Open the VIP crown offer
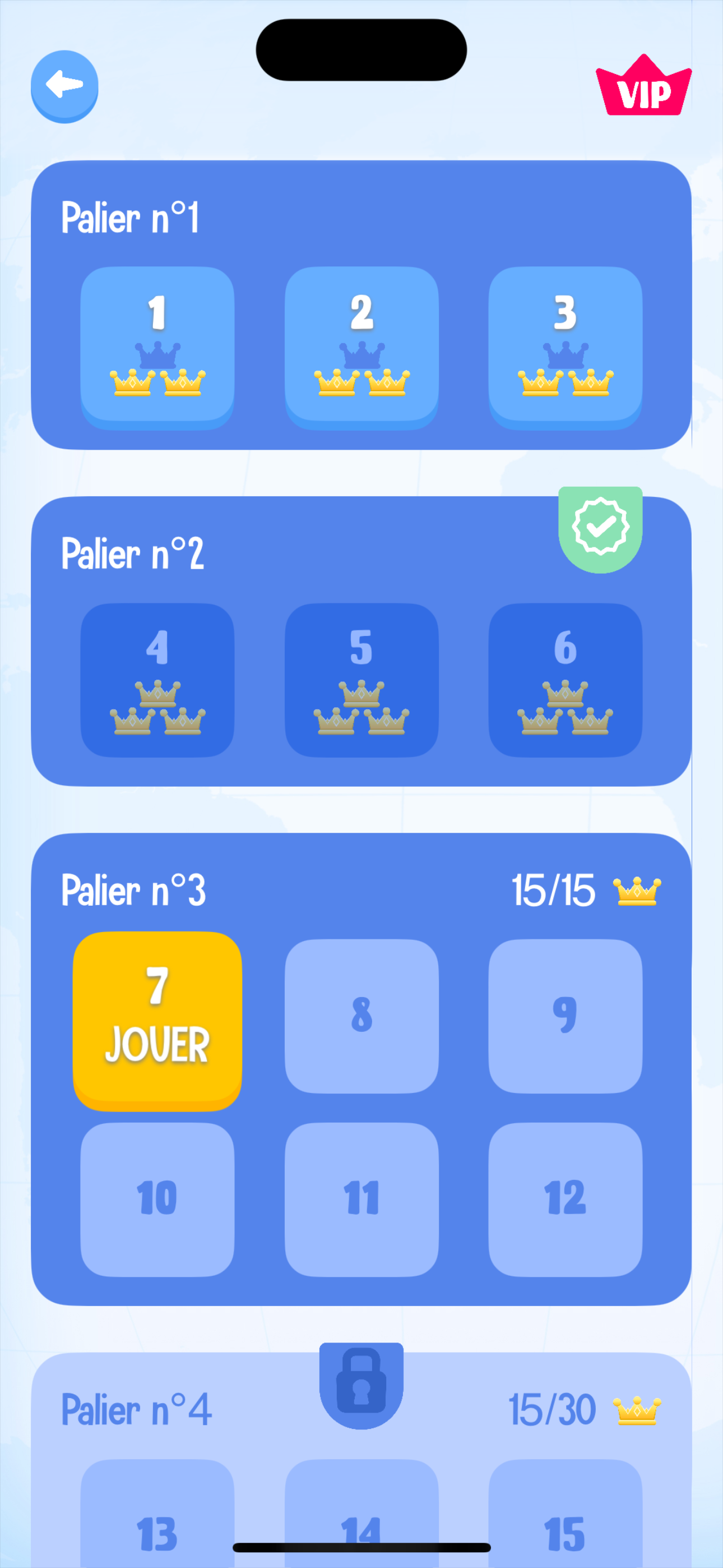 (x=643, y=87)
